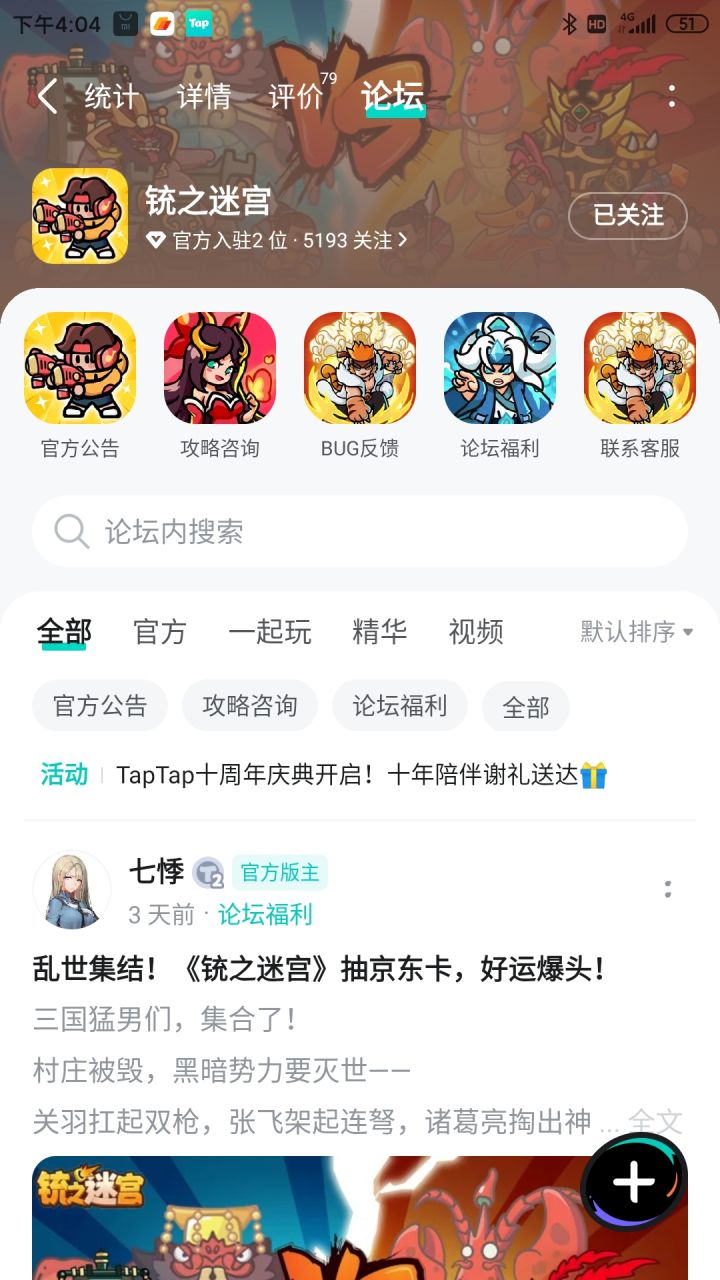The image size is (720, 1280).
Task: Open the three-dot overflow menu
Action: [x=672, y=95]
